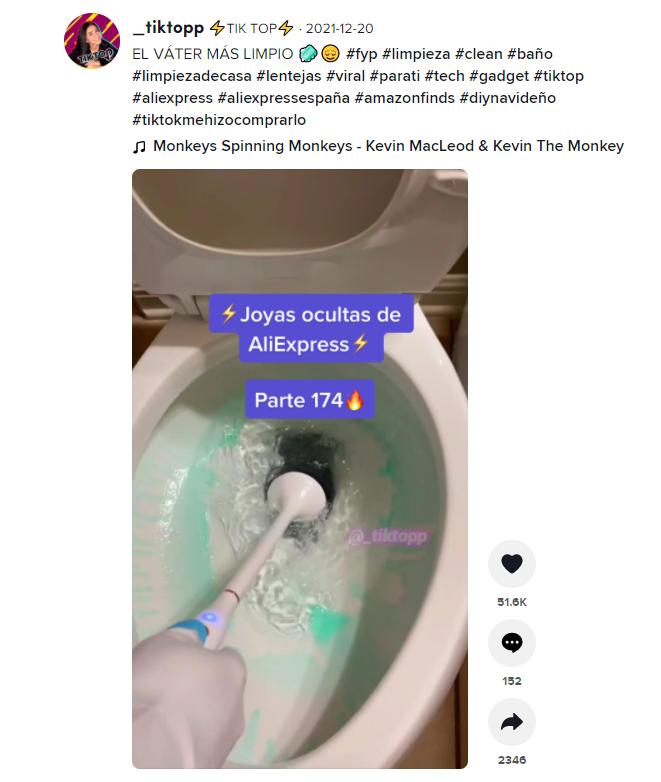Viewport: 661px width, 782px height.
Task: View the #limpiezadecasa hashtag
Action: pyautogui.click(x=191, y=76)
